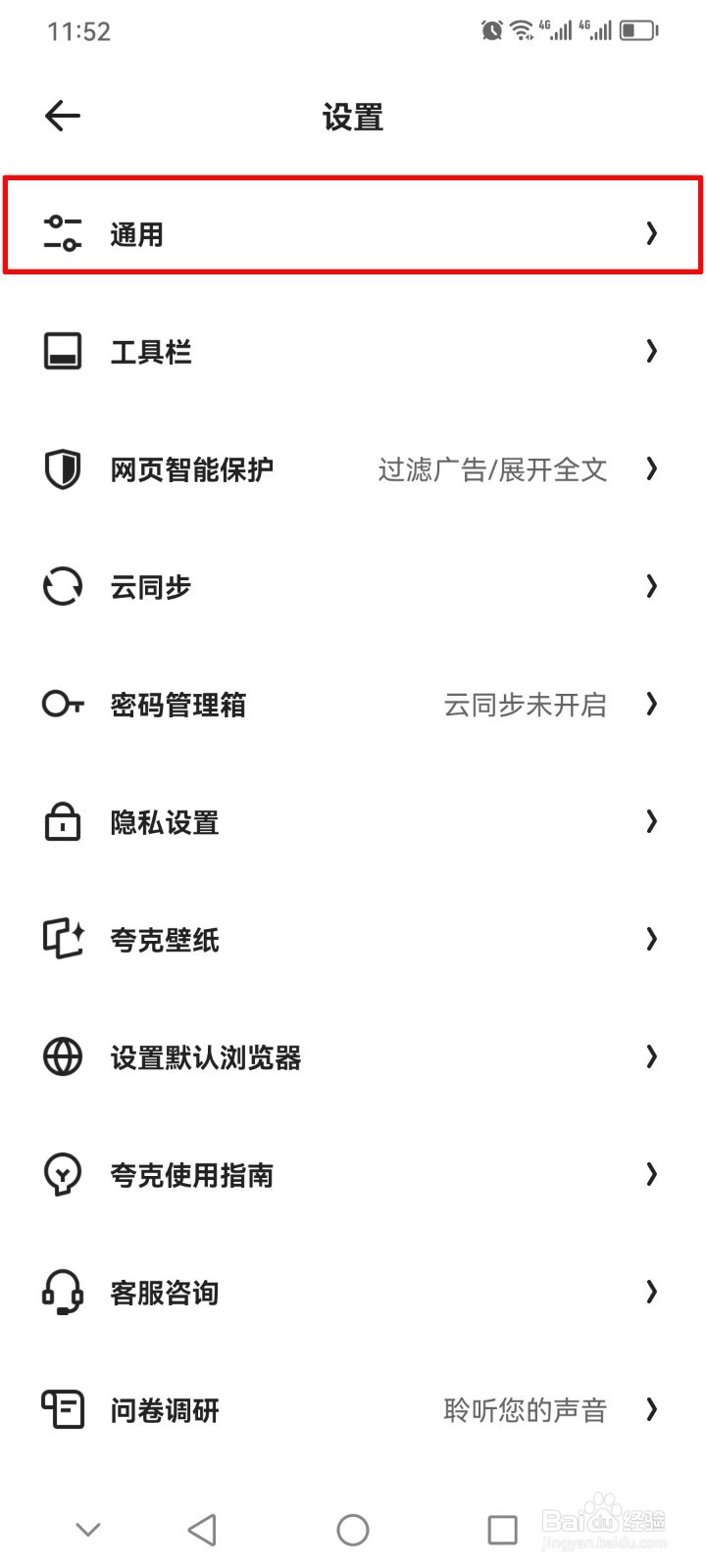706x1568 pixels.
Task: Expand the 云同步 settings chevron
Action: (651, 586)
